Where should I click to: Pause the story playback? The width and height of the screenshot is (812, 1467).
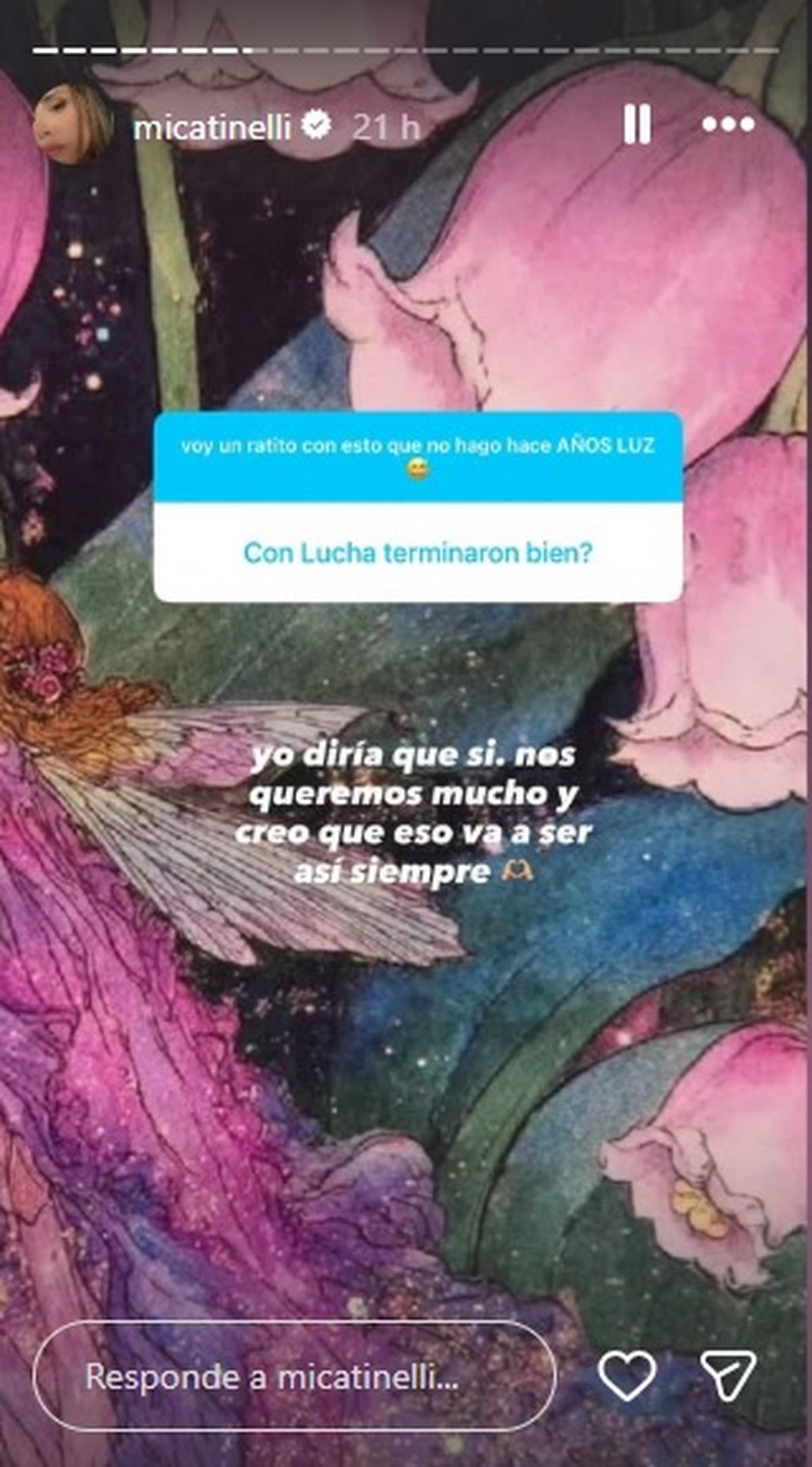(x=637, y=125)
